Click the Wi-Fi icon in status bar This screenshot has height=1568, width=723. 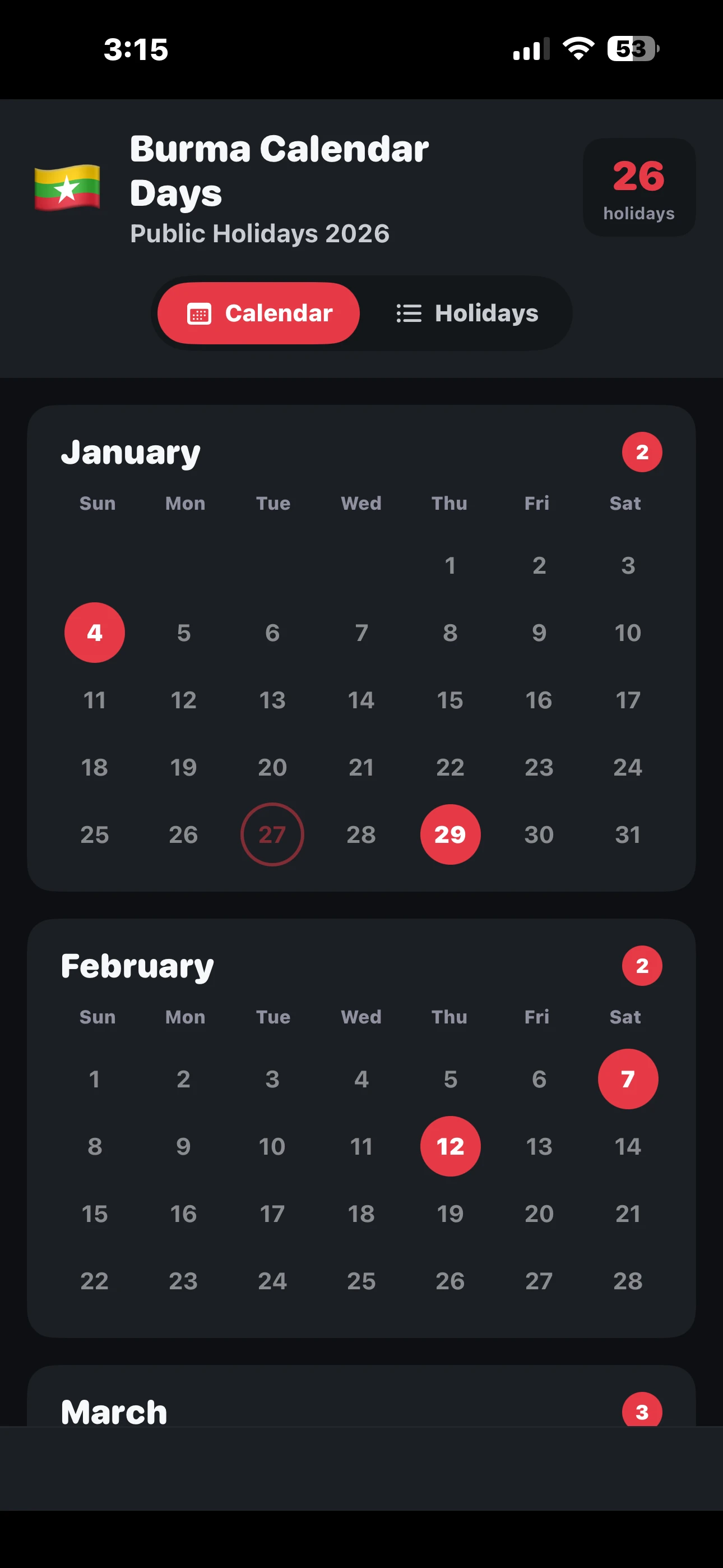click(577, 50)
